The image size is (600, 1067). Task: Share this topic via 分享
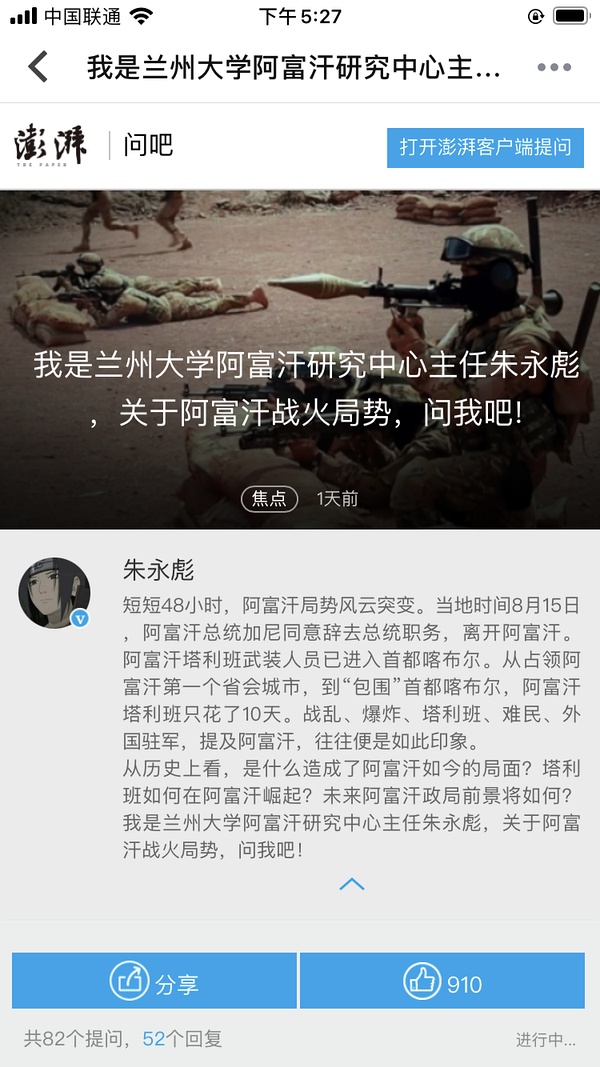tap(155, 982)
